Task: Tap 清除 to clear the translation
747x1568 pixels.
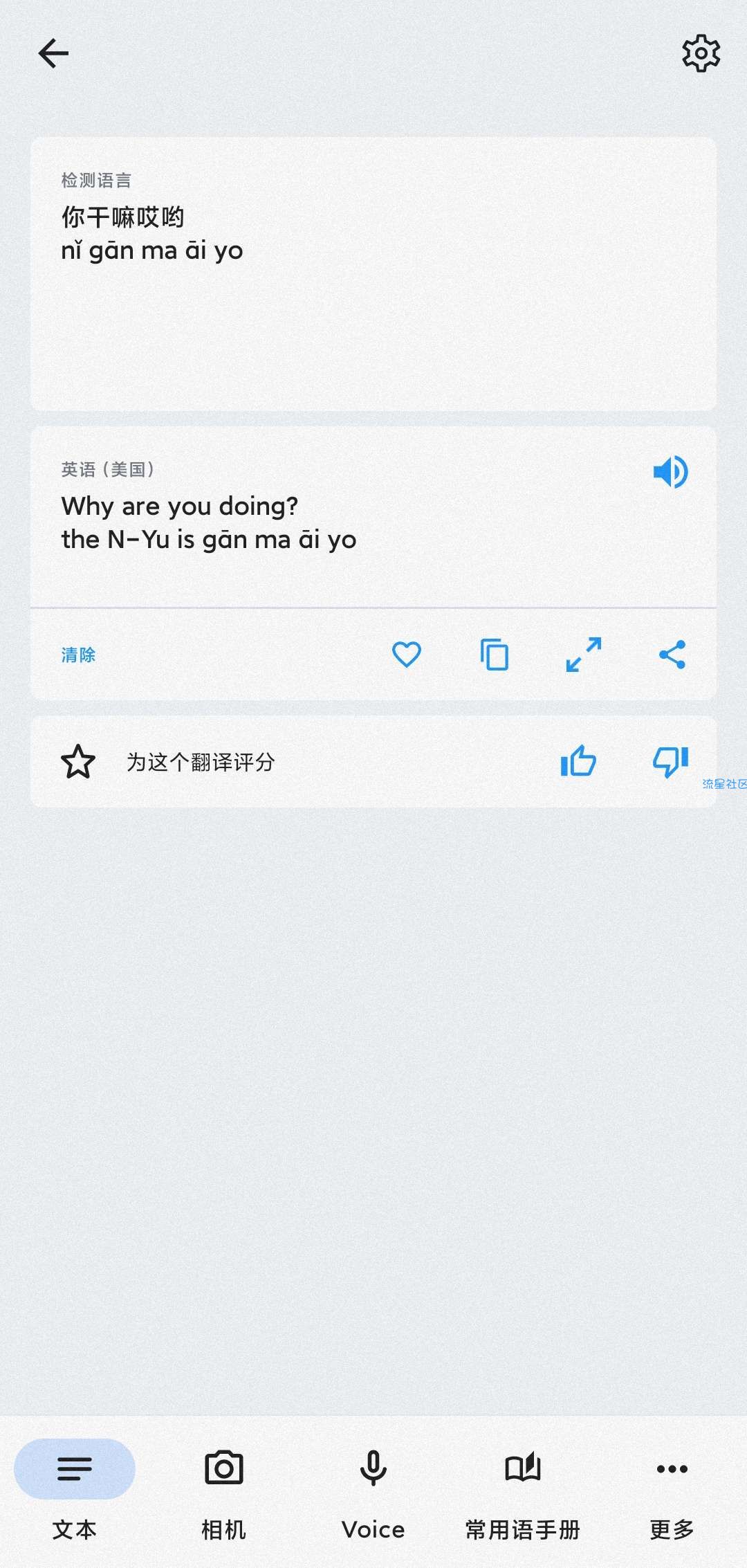Action: tap(78, 655)
